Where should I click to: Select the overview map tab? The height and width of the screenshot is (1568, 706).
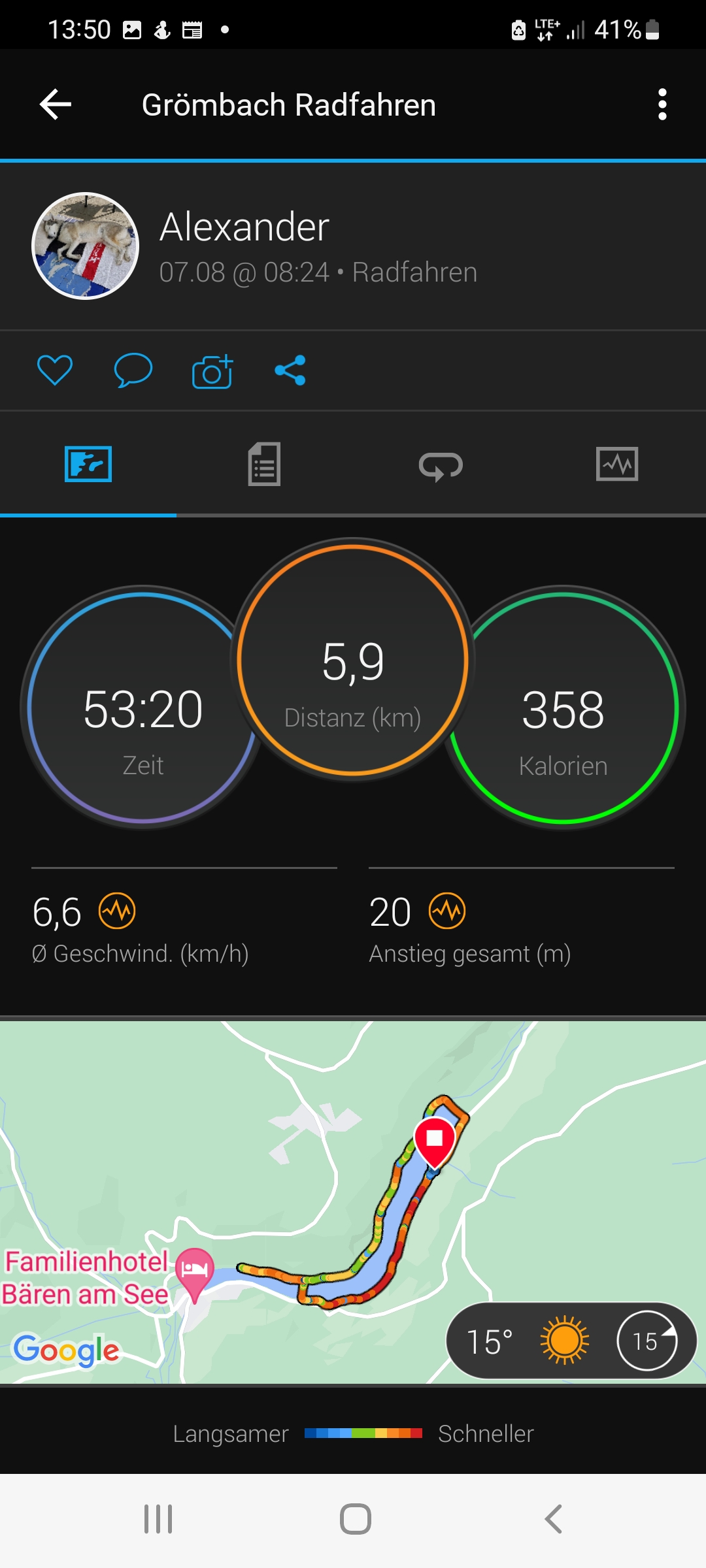click(88, 465)
